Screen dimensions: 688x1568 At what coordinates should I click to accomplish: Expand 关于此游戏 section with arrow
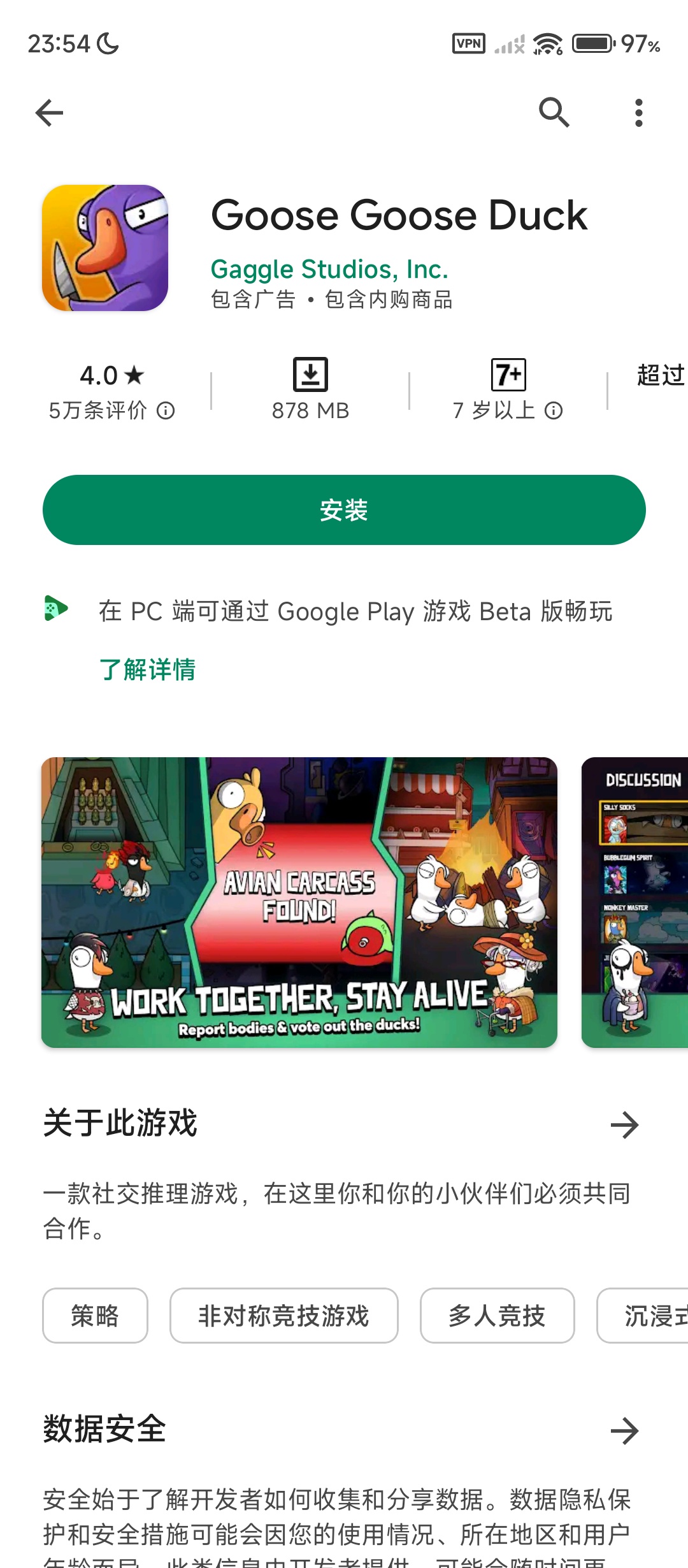coord(624,1125)
